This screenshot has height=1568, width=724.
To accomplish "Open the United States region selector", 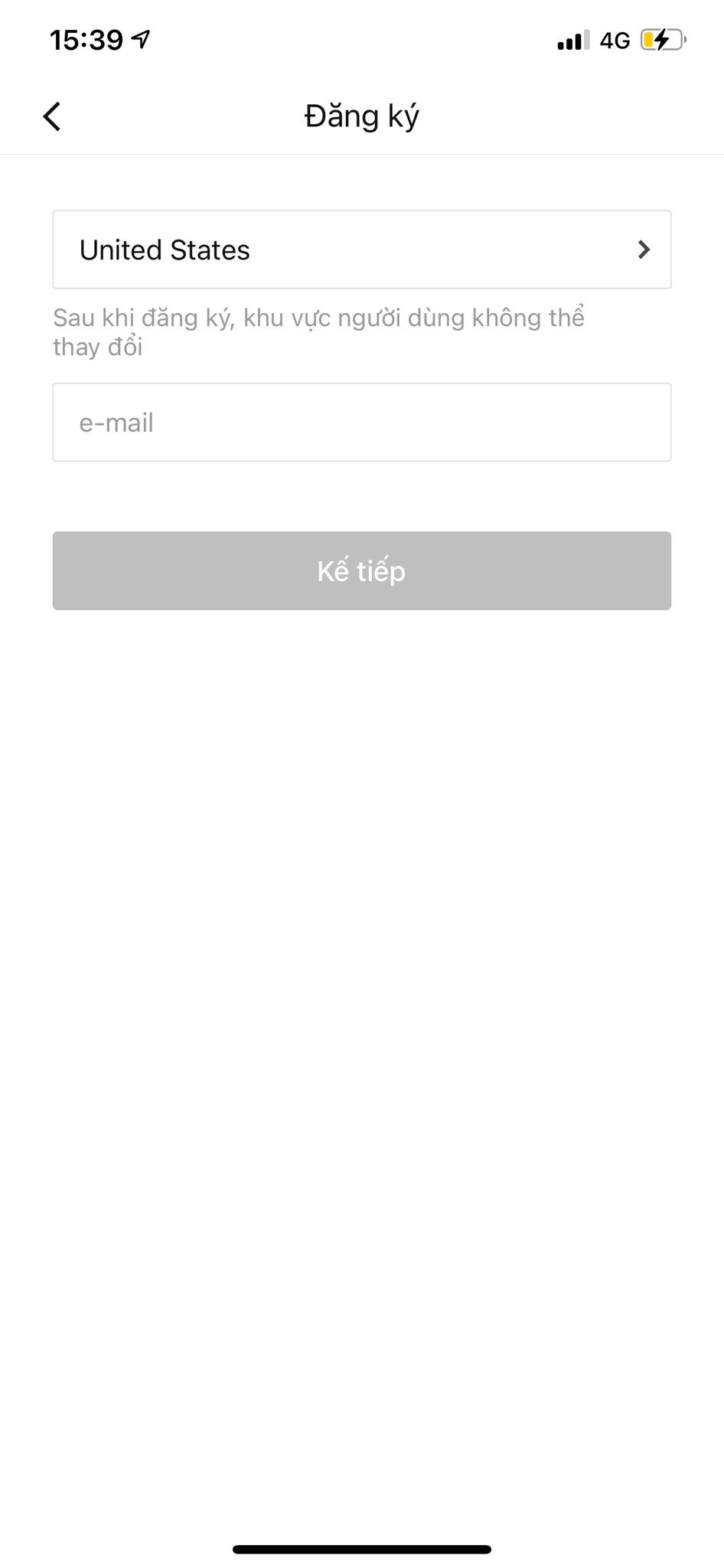I will point(361,250).
